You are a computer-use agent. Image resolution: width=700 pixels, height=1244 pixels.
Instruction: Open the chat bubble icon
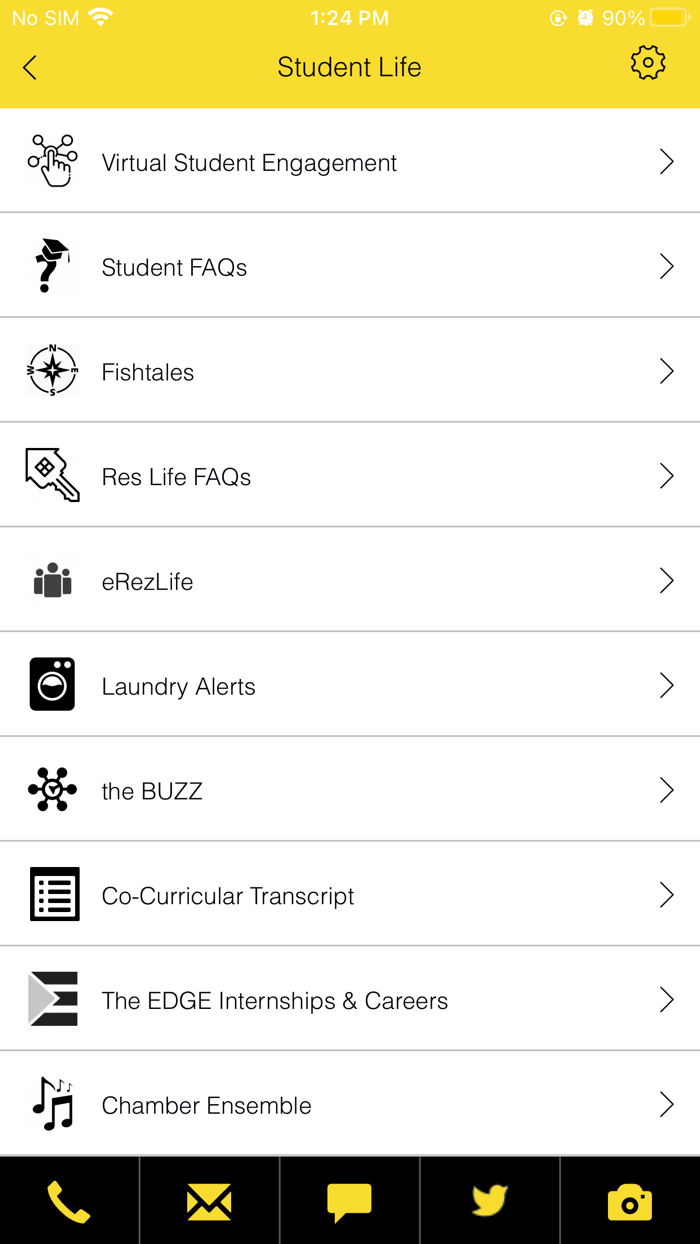[349, 1201]
